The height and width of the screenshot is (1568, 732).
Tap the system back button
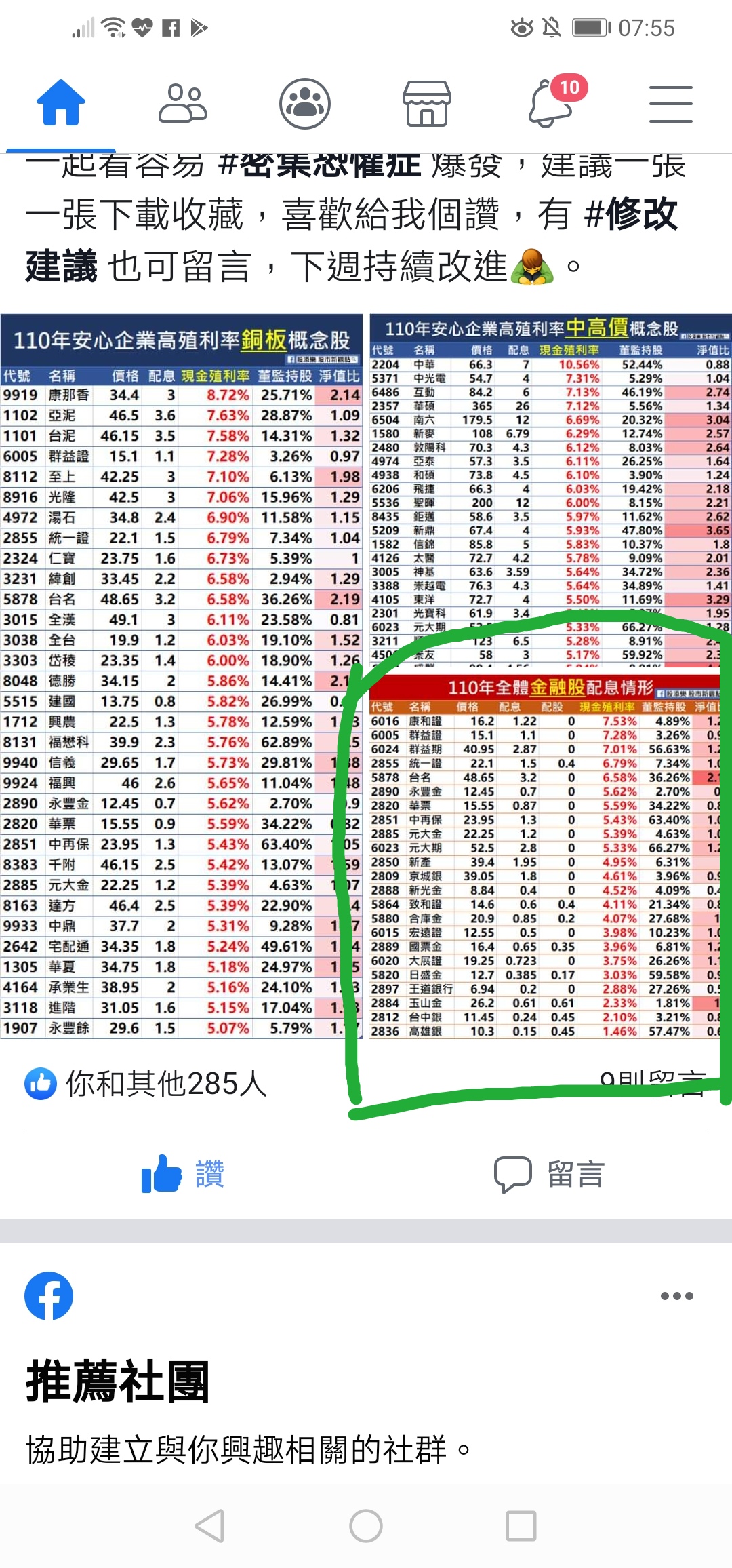coord(209,1526)
